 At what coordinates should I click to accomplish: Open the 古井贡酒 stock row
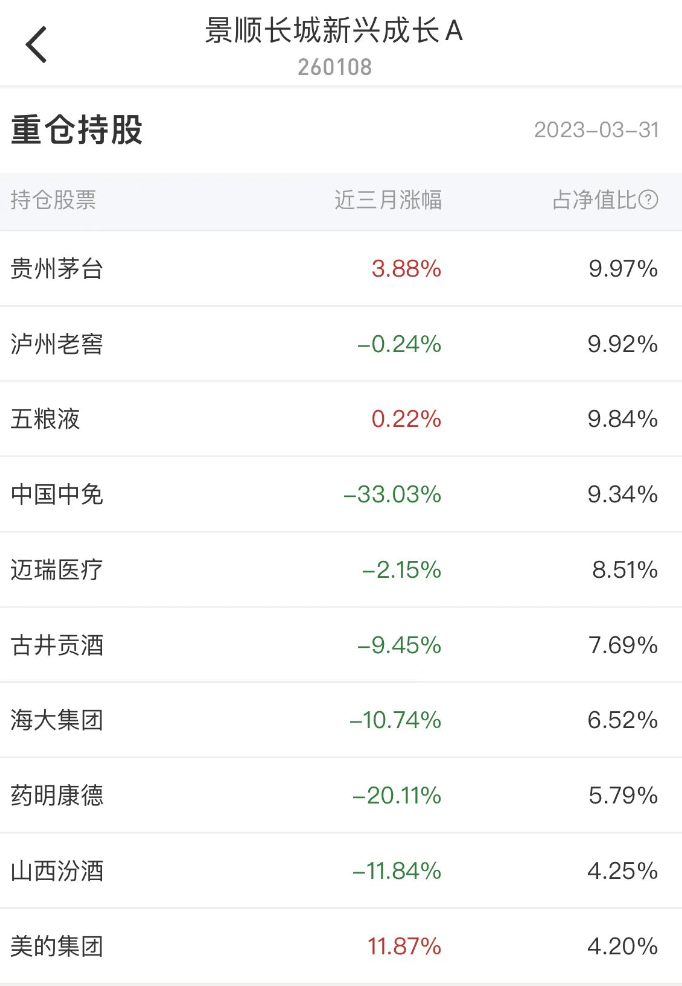[x=57, y=645]
